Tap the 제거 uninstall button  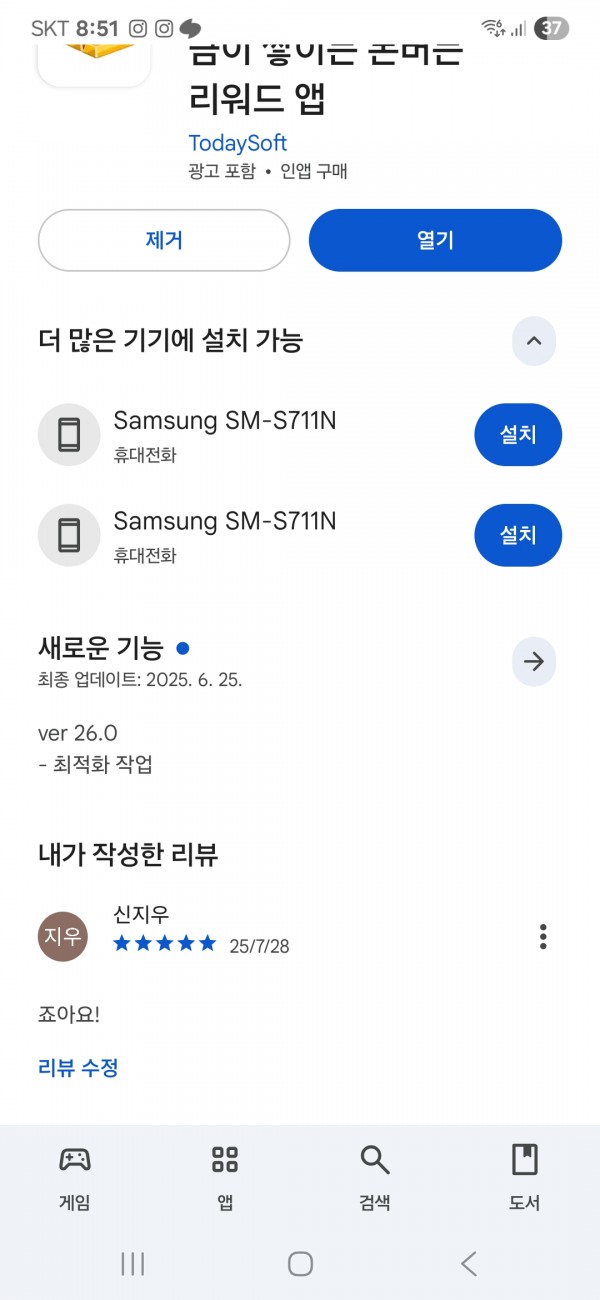coord(164,240)
